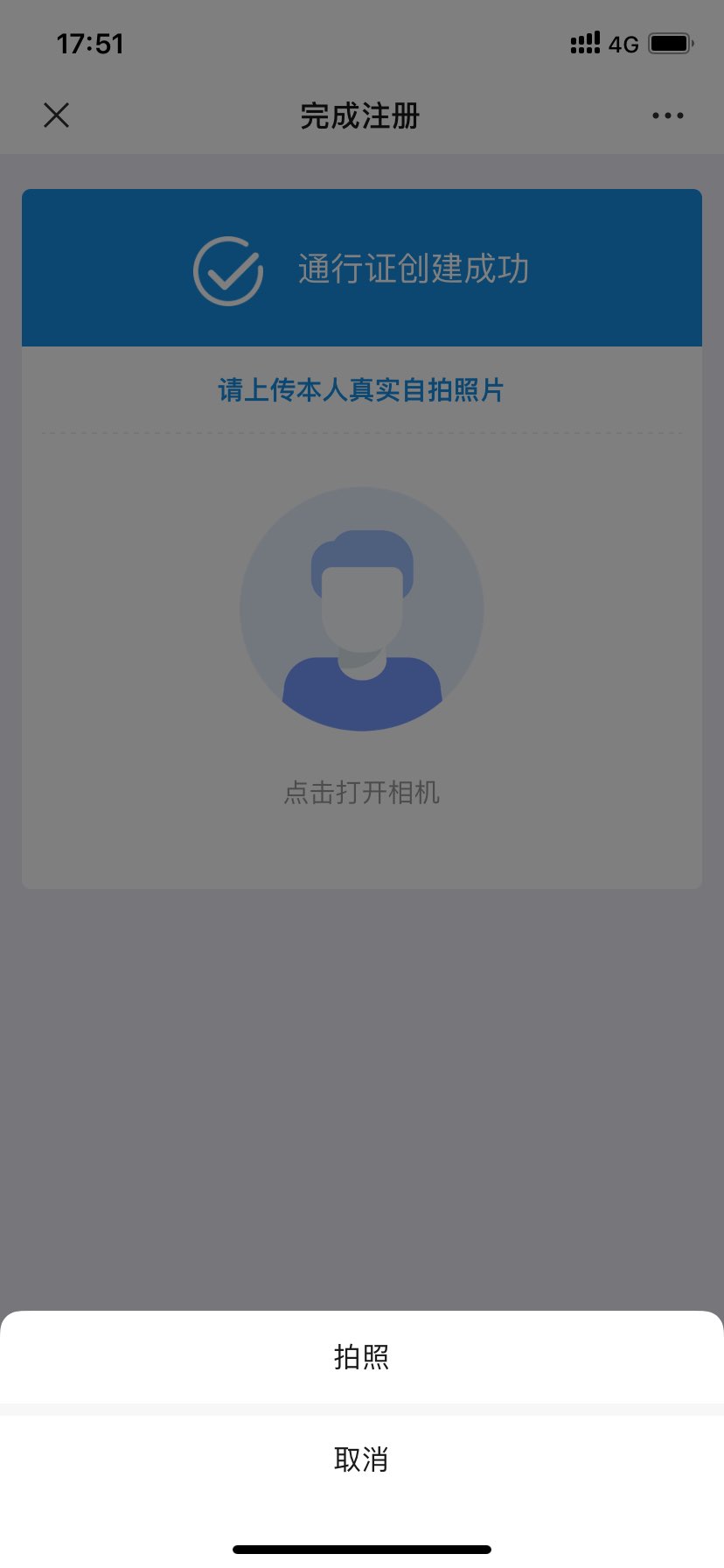The image size is (724, 1568).
Task: Select 拍照 to take a photo
Action: 362,1357
